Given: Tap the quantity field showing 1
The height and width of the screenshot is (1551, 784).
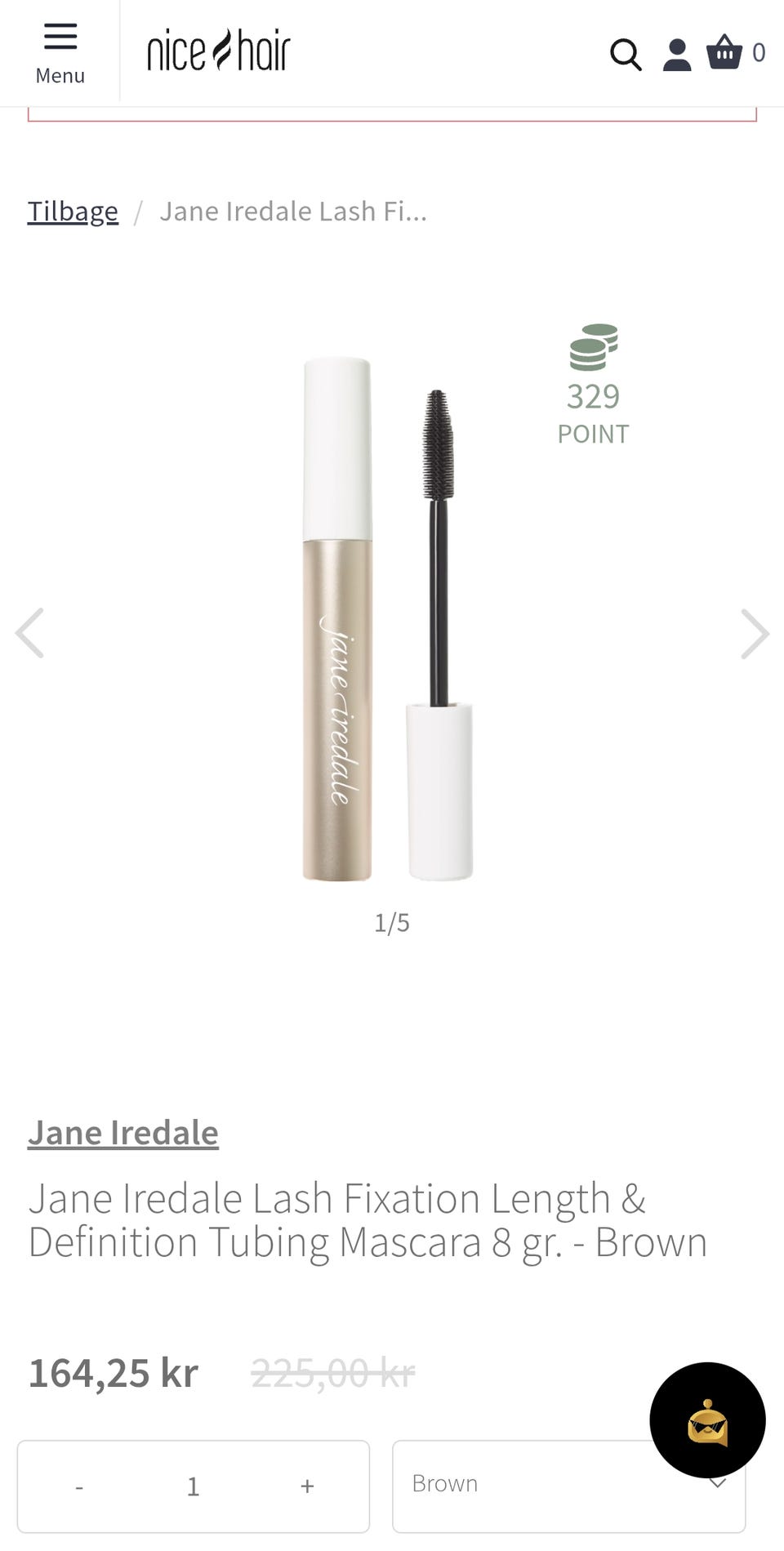Looking at the screenshot, I should [x=193, y=1486].
